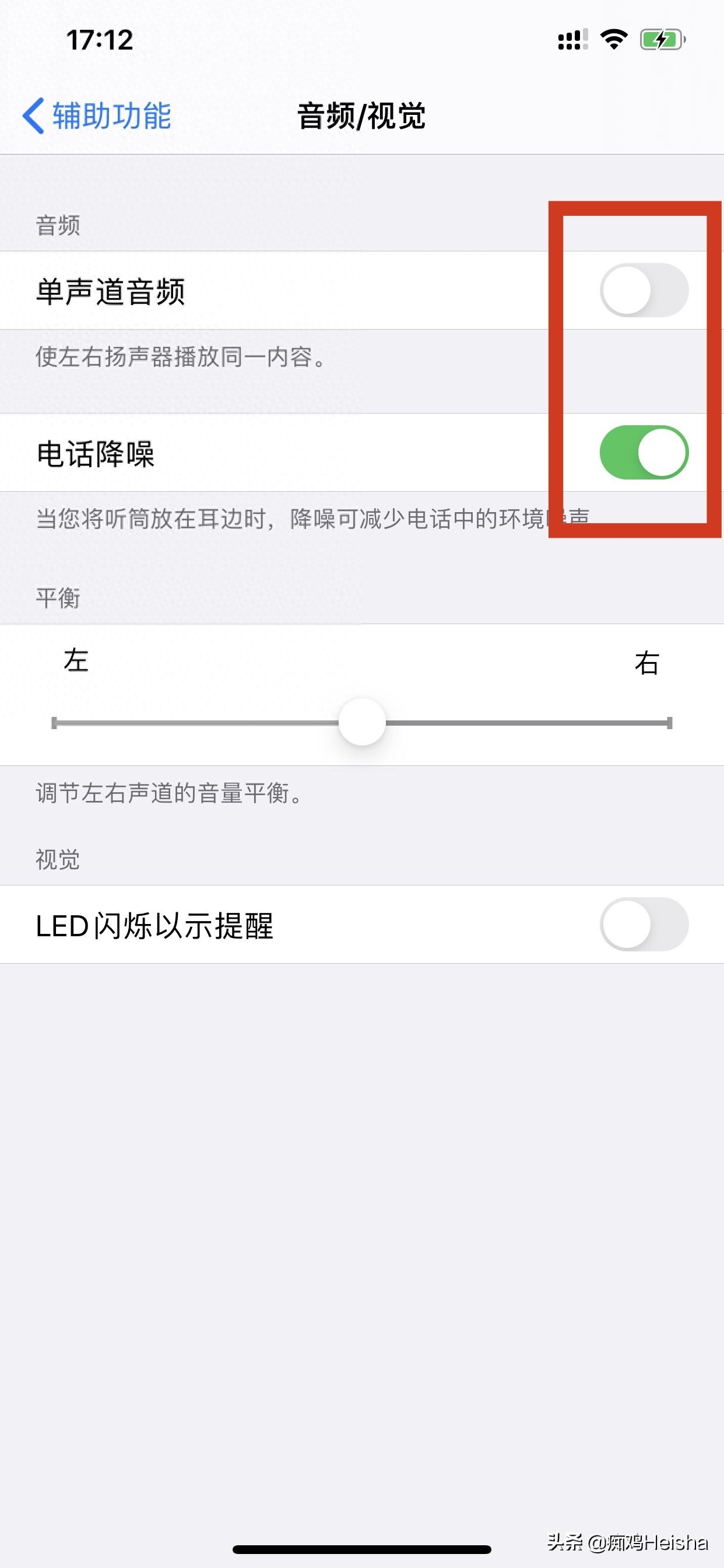Viewport: 724px width, 1568px height.
Task: Tap the clock showing 17:12
Action: (100, 38)
